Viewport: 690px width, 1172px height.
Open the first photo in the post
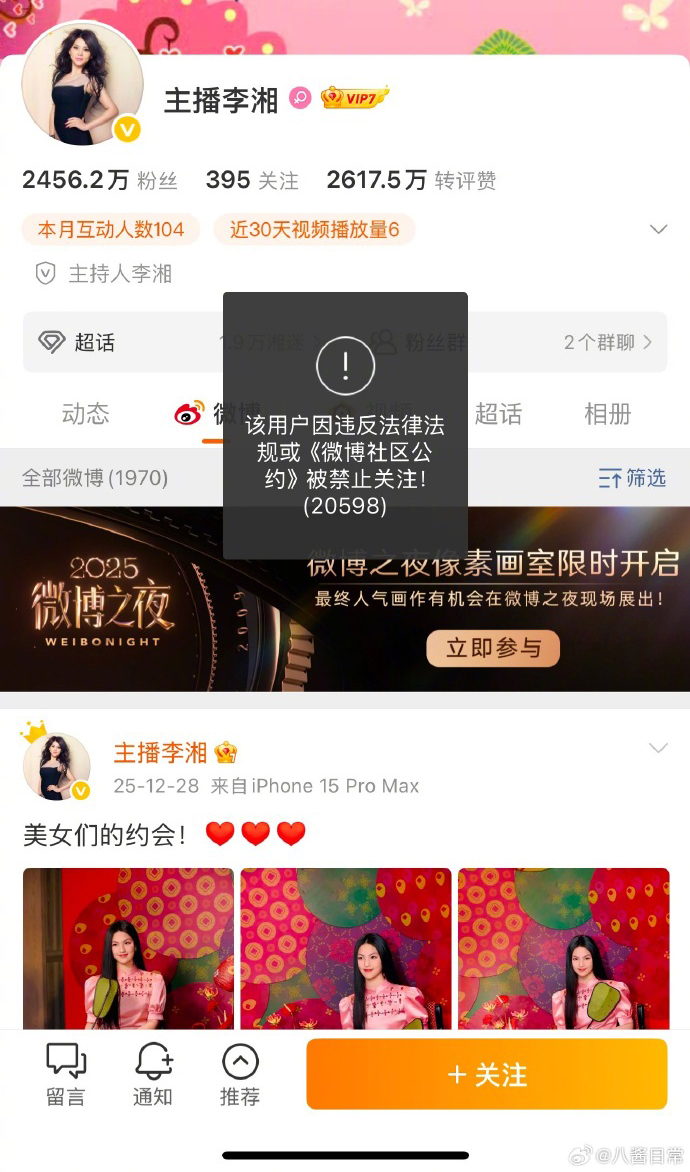point(128,948)
